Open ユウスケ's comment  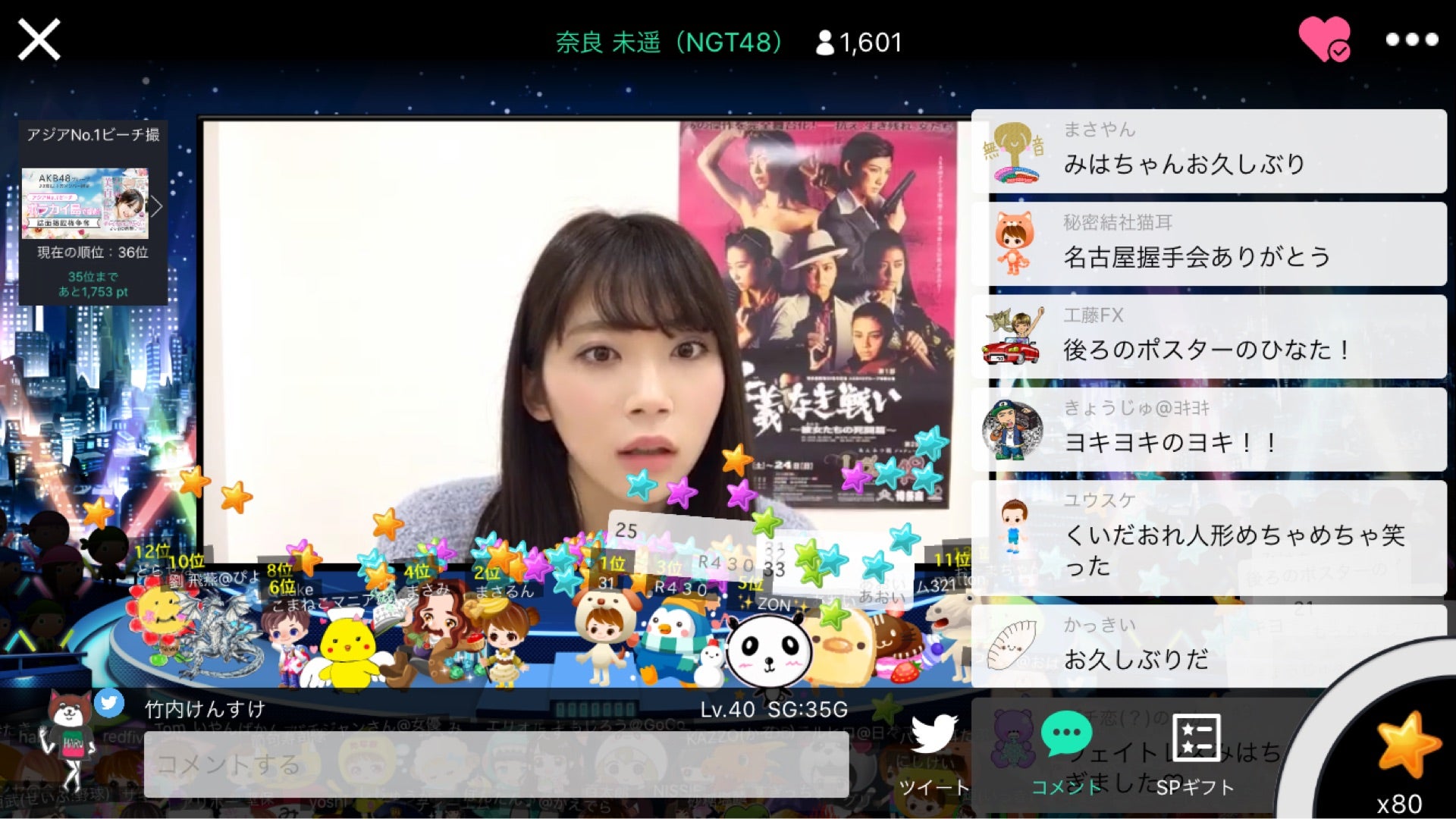(x=1209, y=538)
